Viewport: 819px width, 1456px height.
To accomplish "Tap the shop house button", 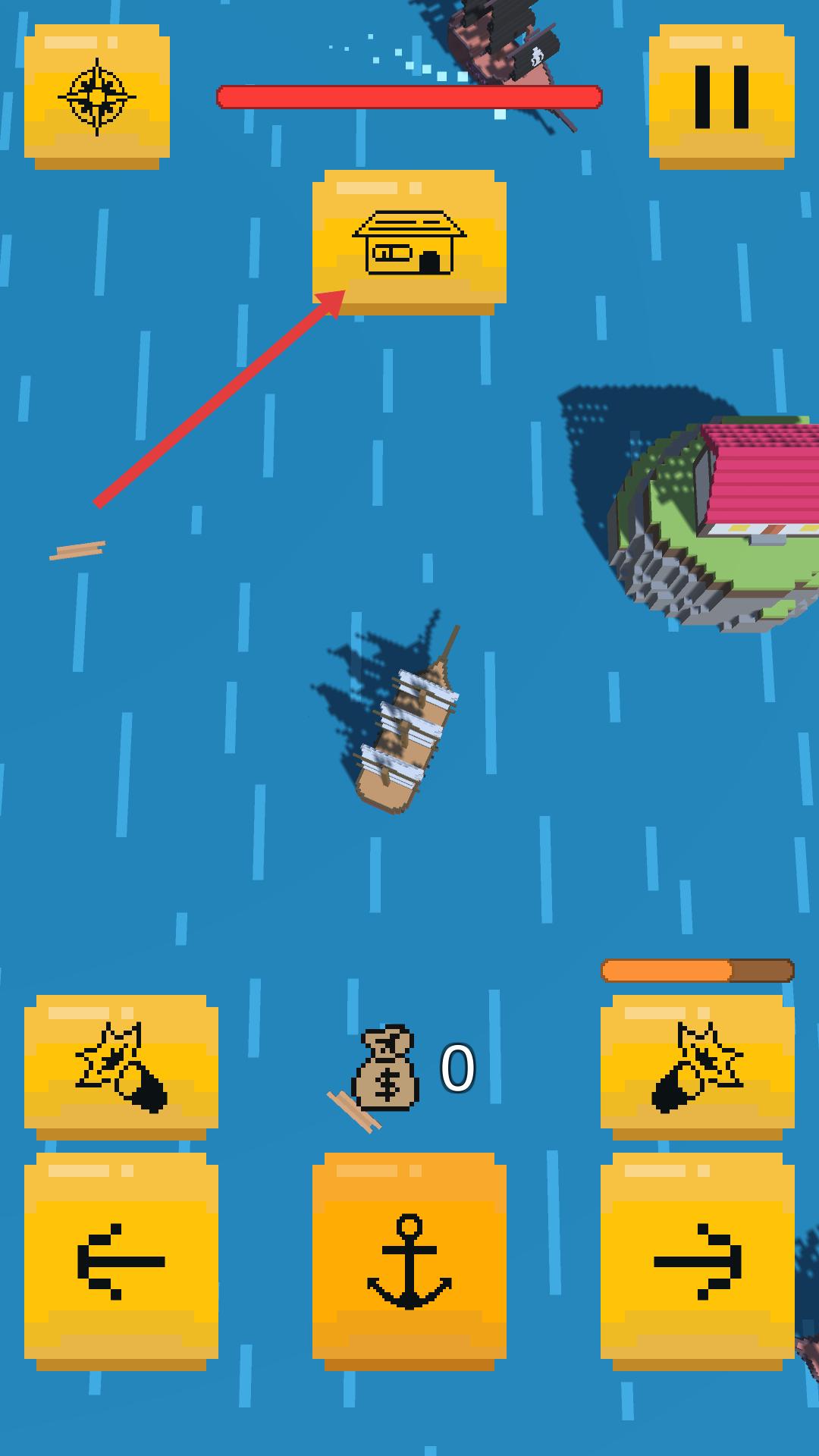I will click(x=409, y=241).
